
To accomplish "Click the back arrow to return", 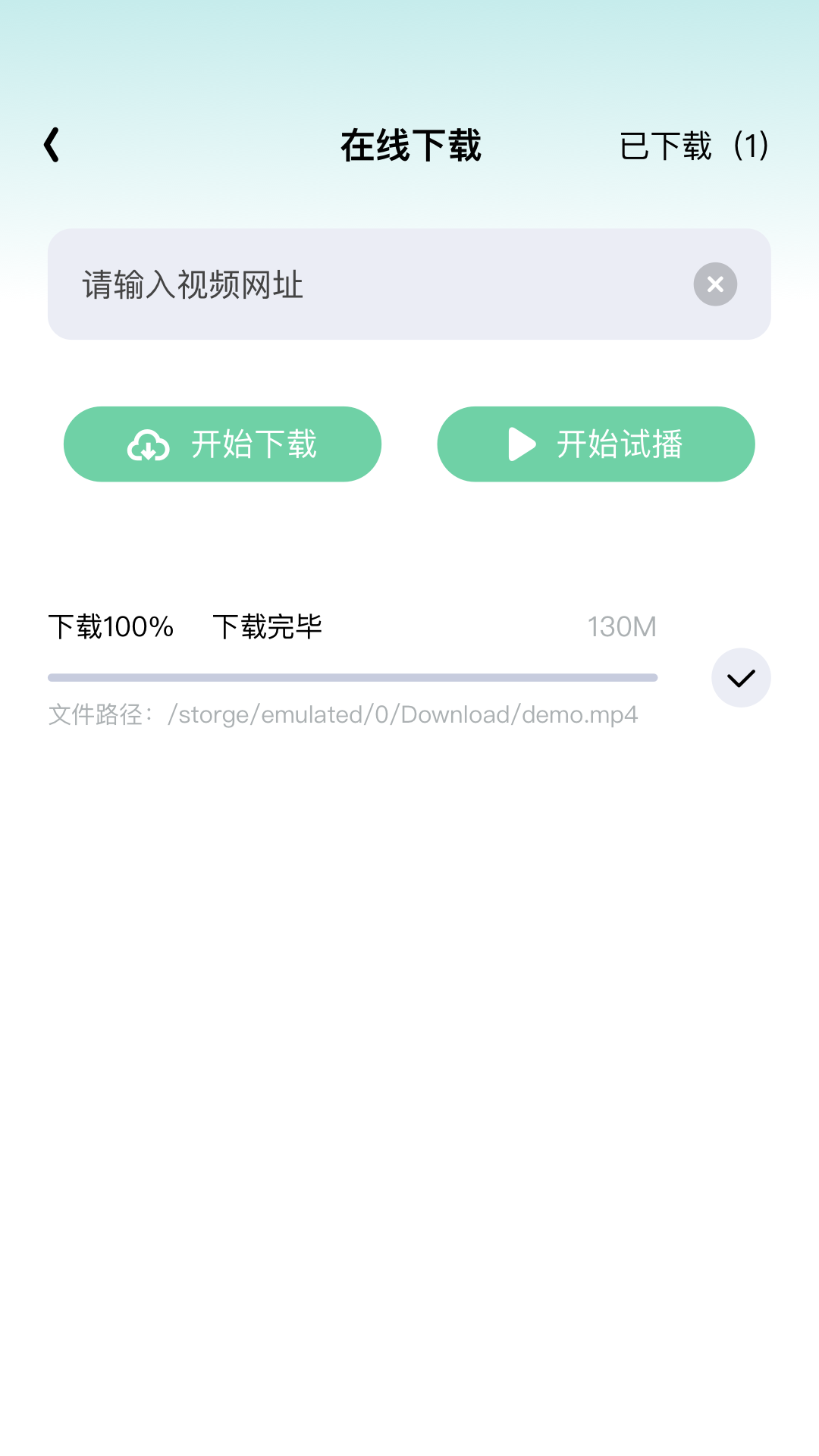I will tap(52, 144).
